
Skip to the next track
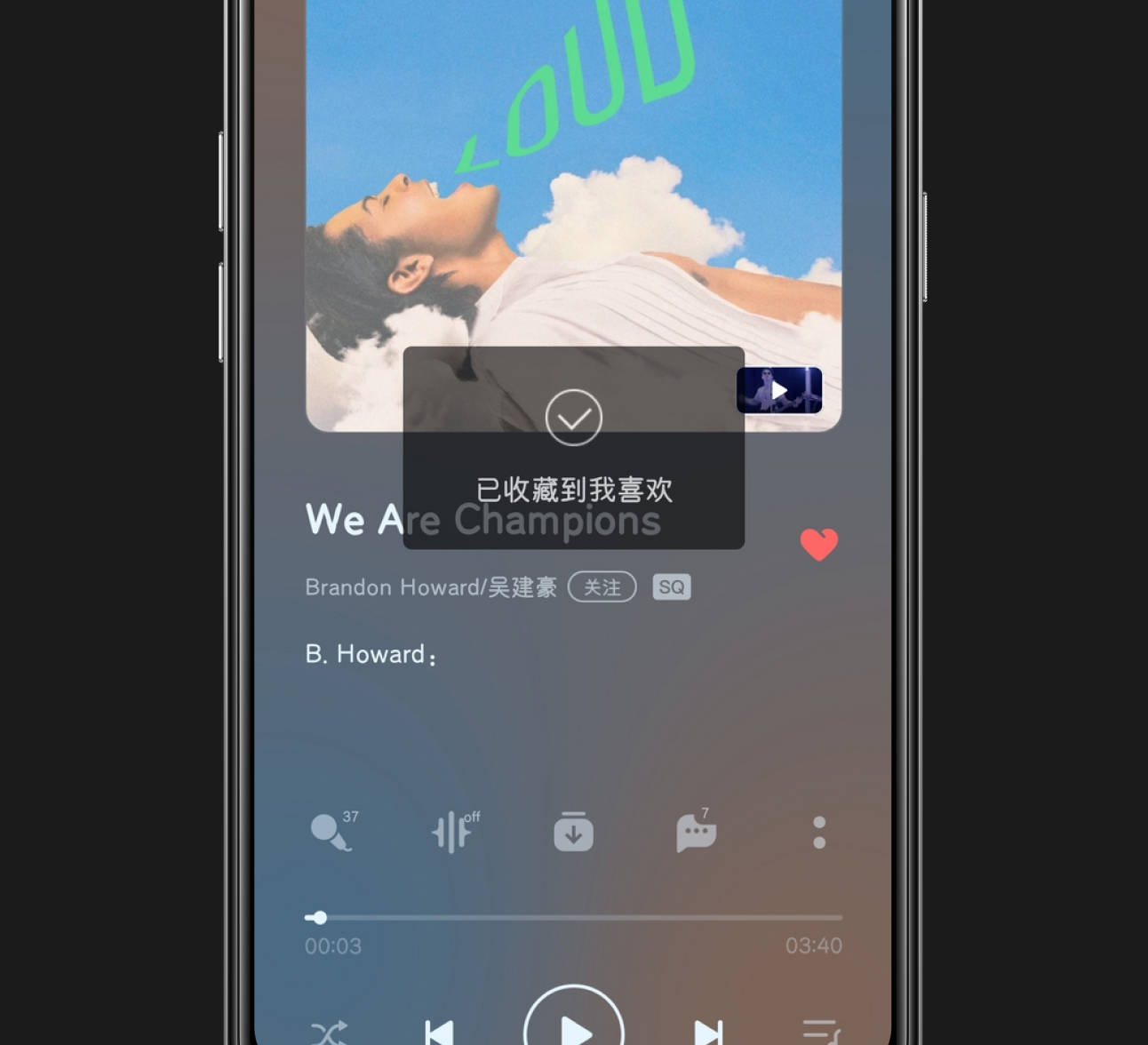coord(708,1033)
